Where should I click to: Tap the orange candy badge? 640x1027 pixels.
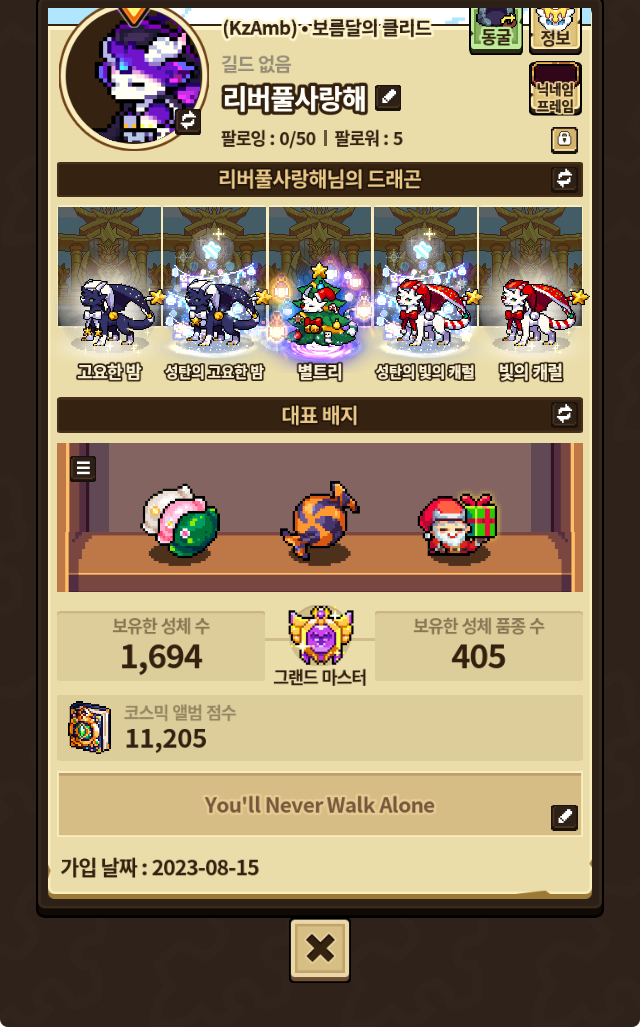(x=319, y=520)
